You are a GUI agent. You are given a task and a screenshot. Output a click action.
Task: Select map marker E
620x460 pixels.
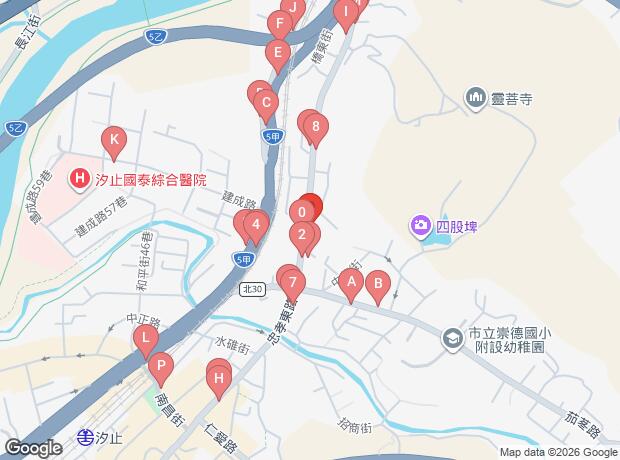(x=278, y=52)
